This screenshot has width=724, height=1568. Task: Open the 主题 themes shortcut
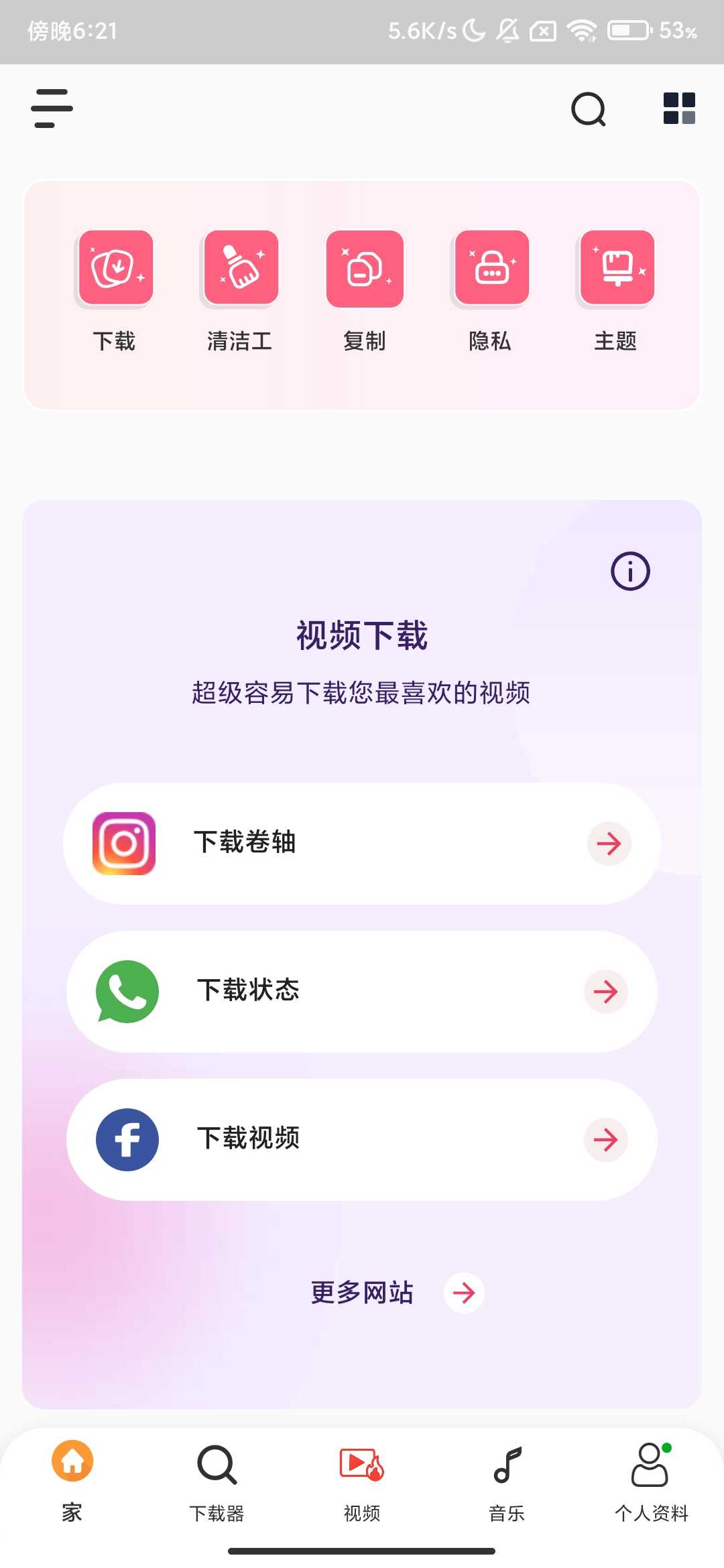tap(615, 289)
